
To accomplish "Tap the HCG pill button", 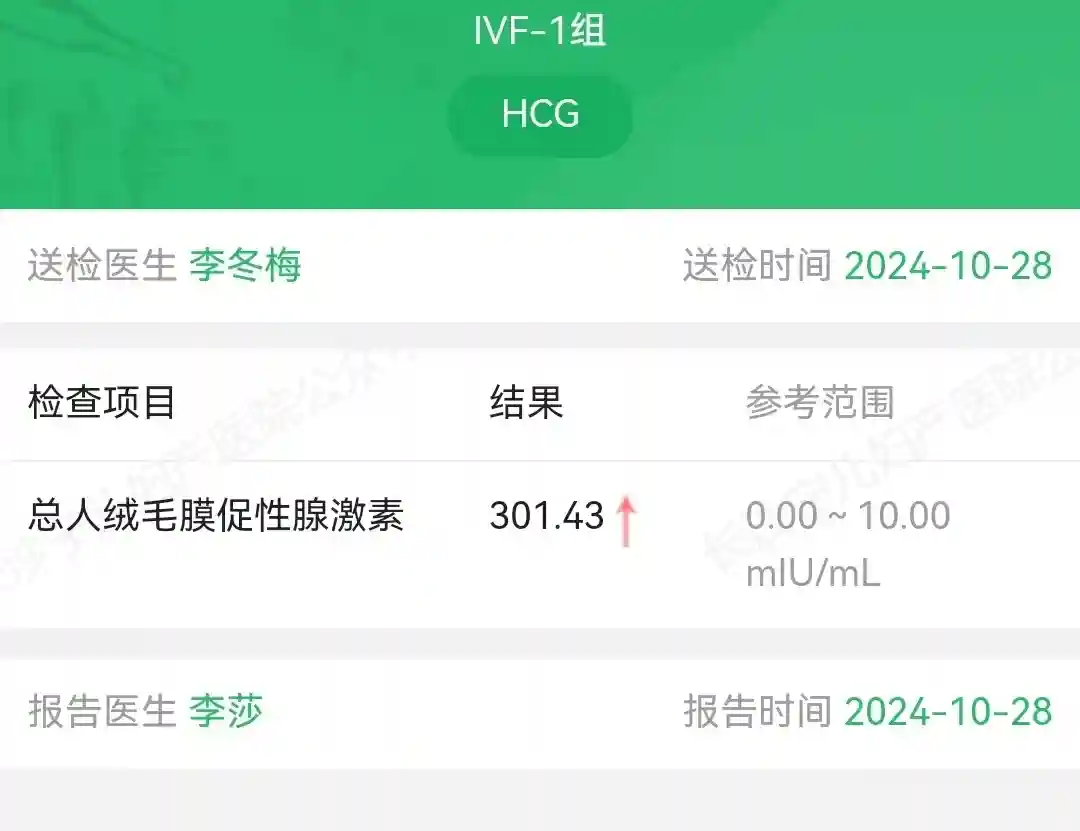I will (x=540, y=114).
